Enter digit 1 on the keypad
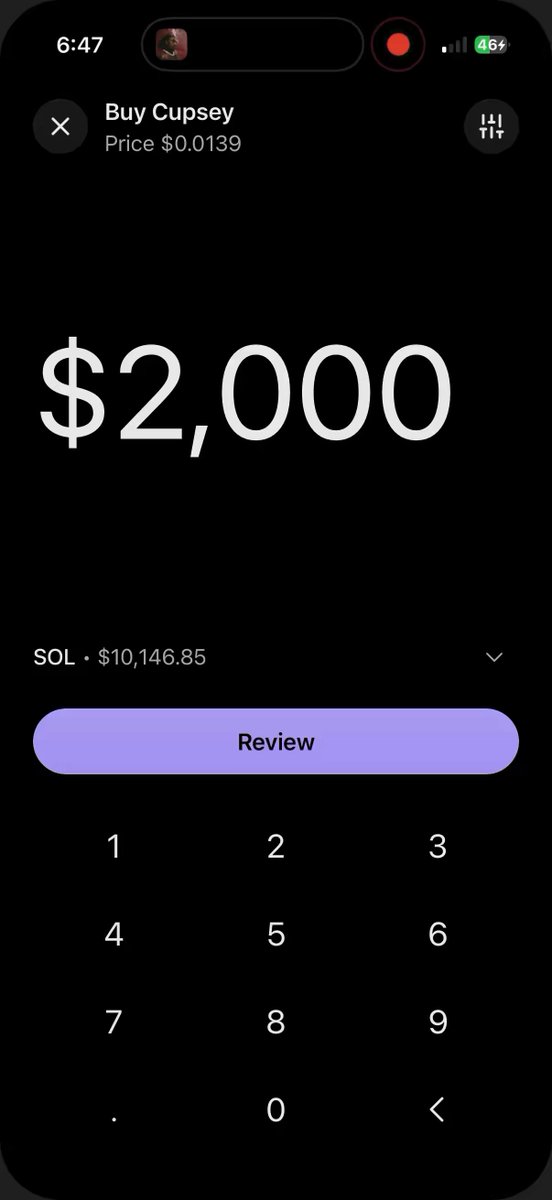The width and height of the screenshot is (552, 1200). pos(114,847)
